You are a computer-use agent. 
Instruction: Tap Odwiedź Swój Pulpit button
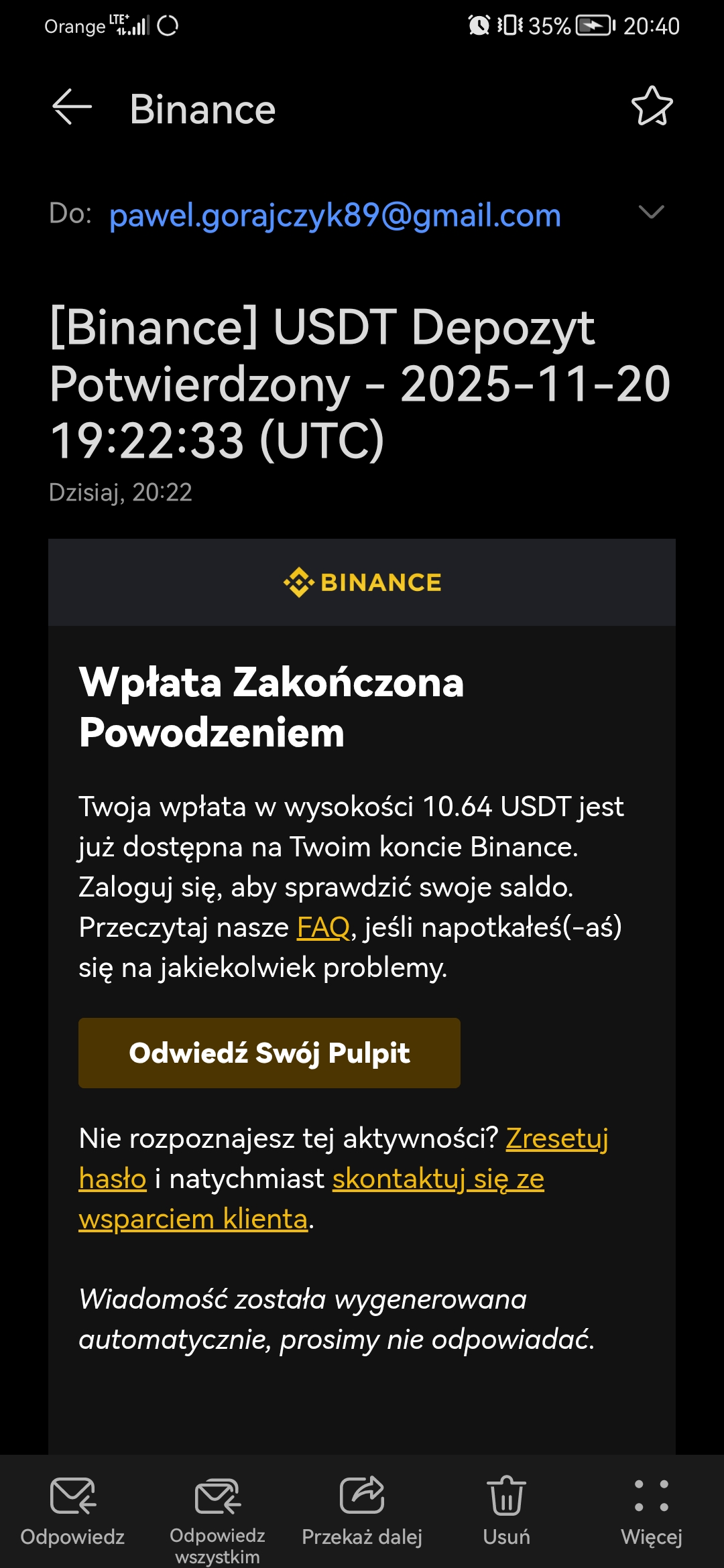point(269,1053)
